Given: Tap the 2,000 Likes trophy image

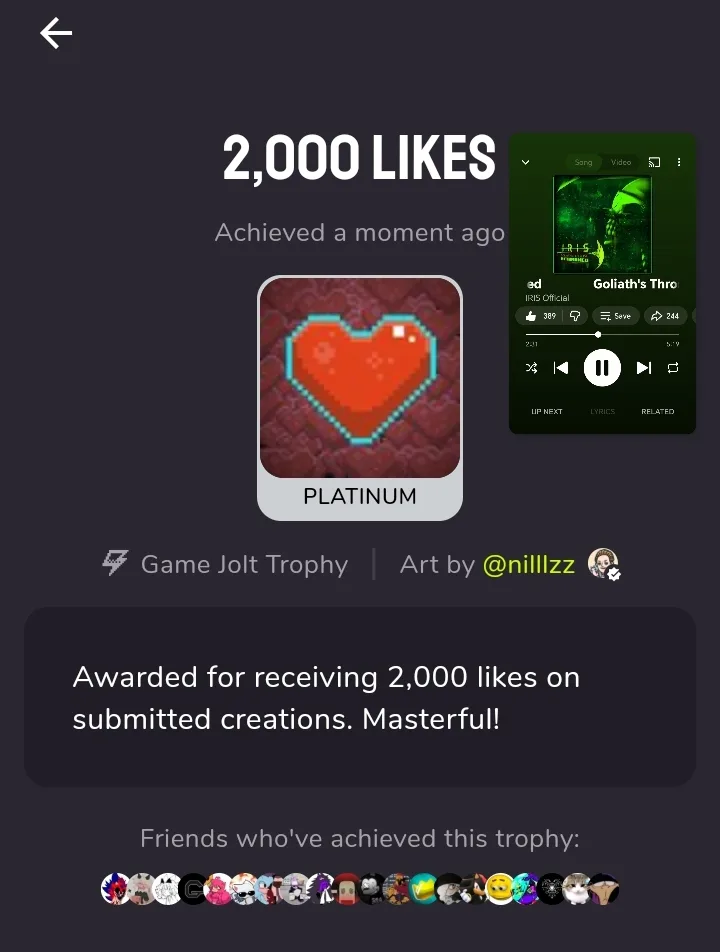Looking at the screenshot, I should coord(360,377).
